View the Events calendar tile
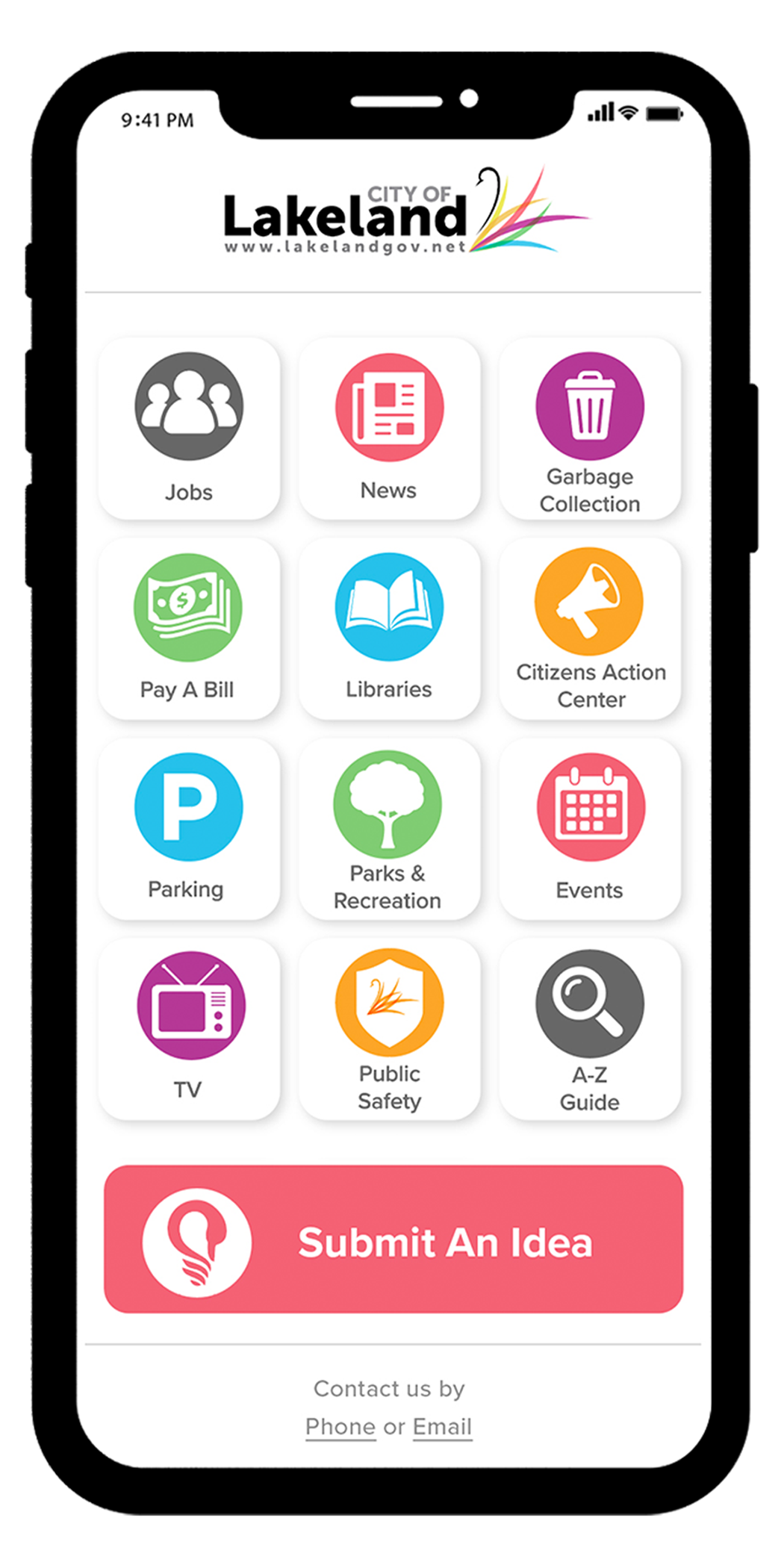Screen dimensions: 784x1568 pos(590,829)
